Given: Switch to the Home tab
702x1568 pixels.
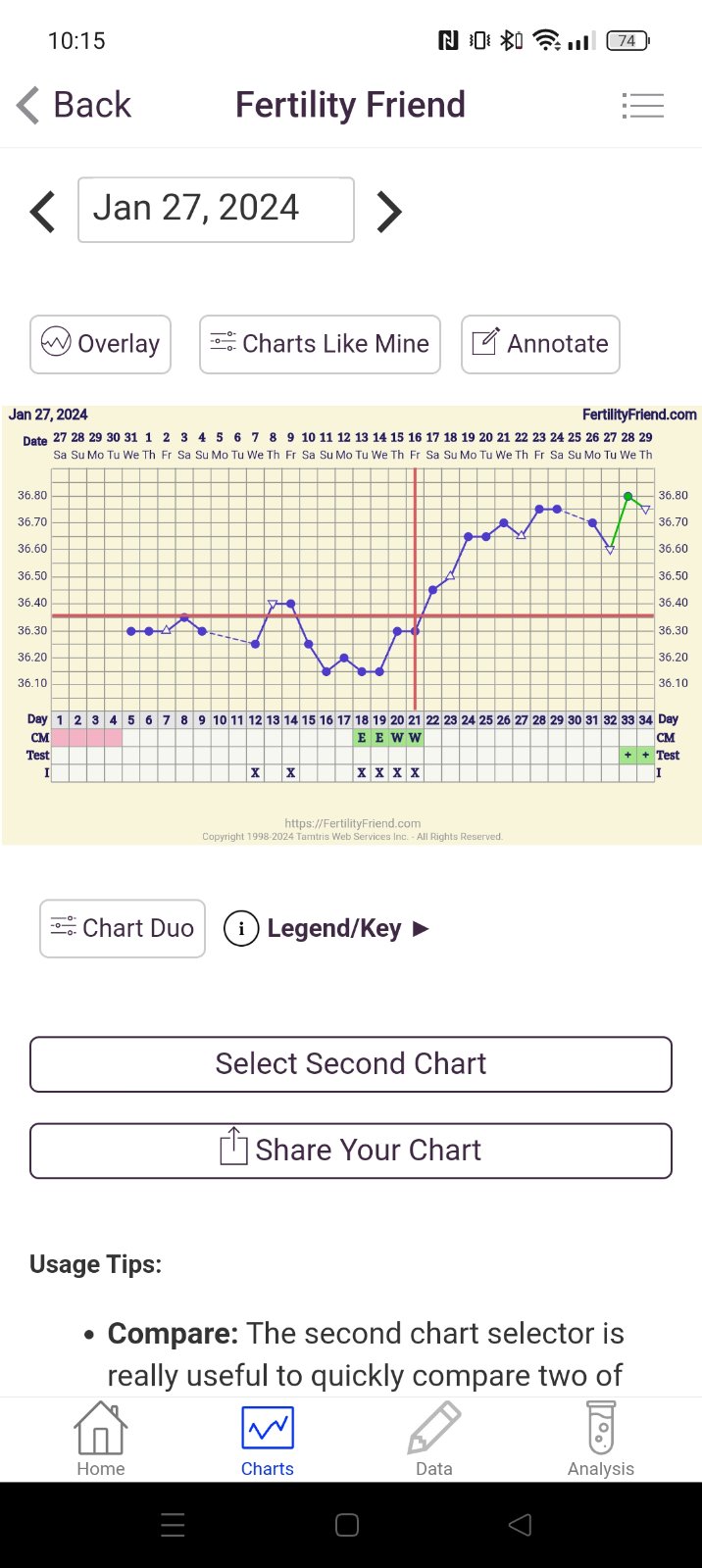Looking at the screenshot, I should point(101,1439).
